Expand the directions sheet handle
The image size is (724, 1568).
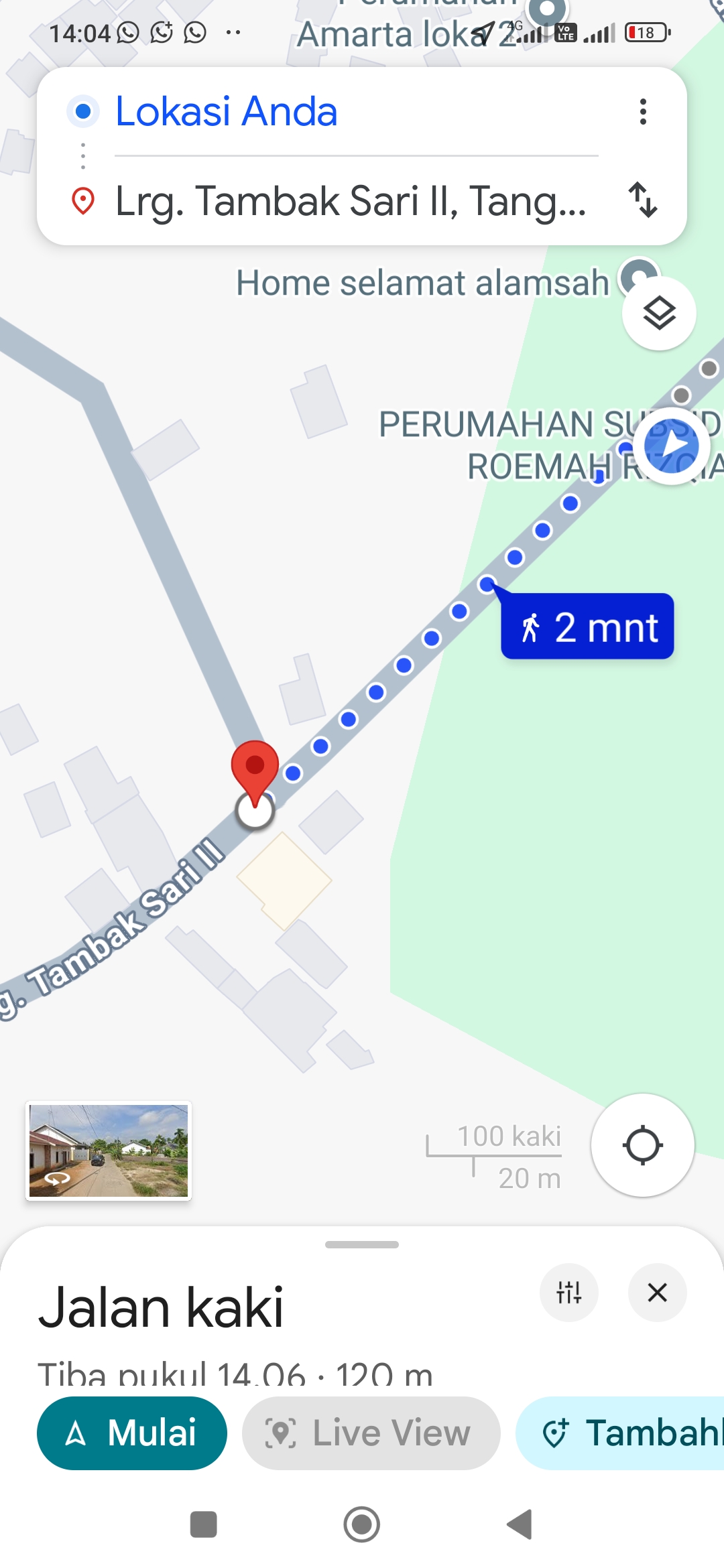point(362,1244)
